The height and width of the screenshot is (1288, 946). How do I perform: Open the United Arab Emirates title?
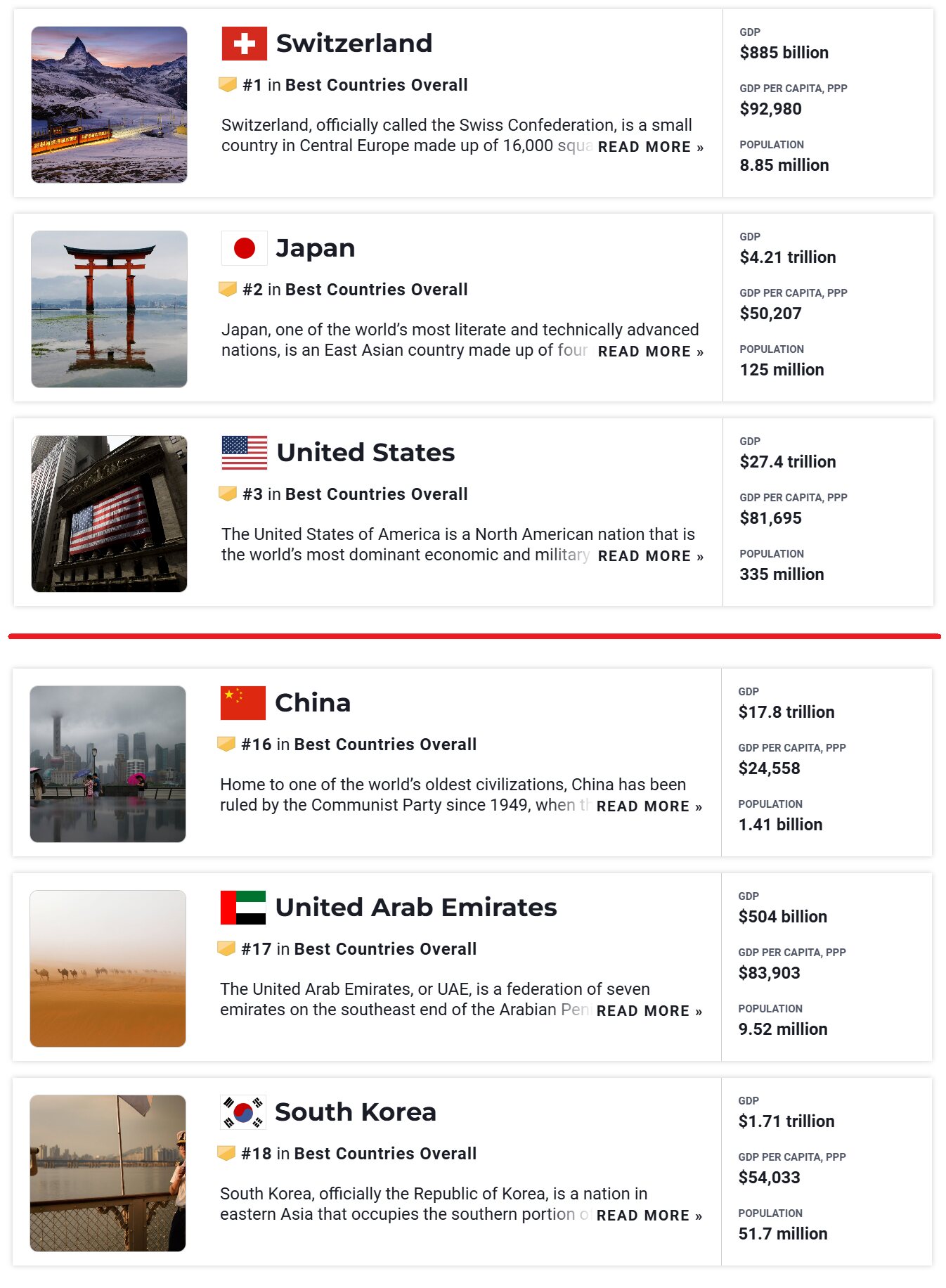click(x=415, y=908)
